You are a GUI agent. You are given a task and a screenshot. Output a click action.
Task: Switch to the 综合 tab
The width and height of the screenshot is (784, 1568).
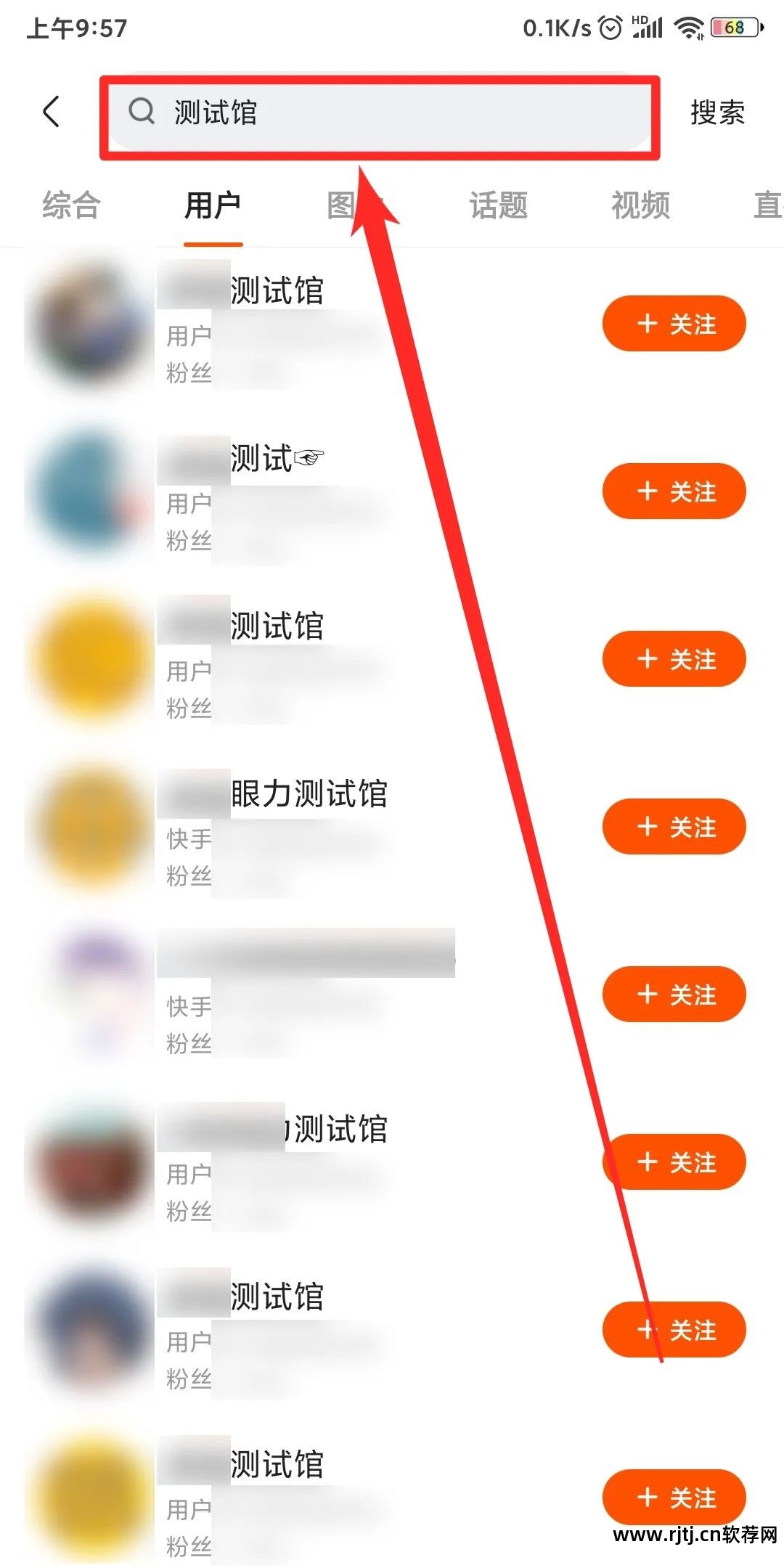pos(70,205)
